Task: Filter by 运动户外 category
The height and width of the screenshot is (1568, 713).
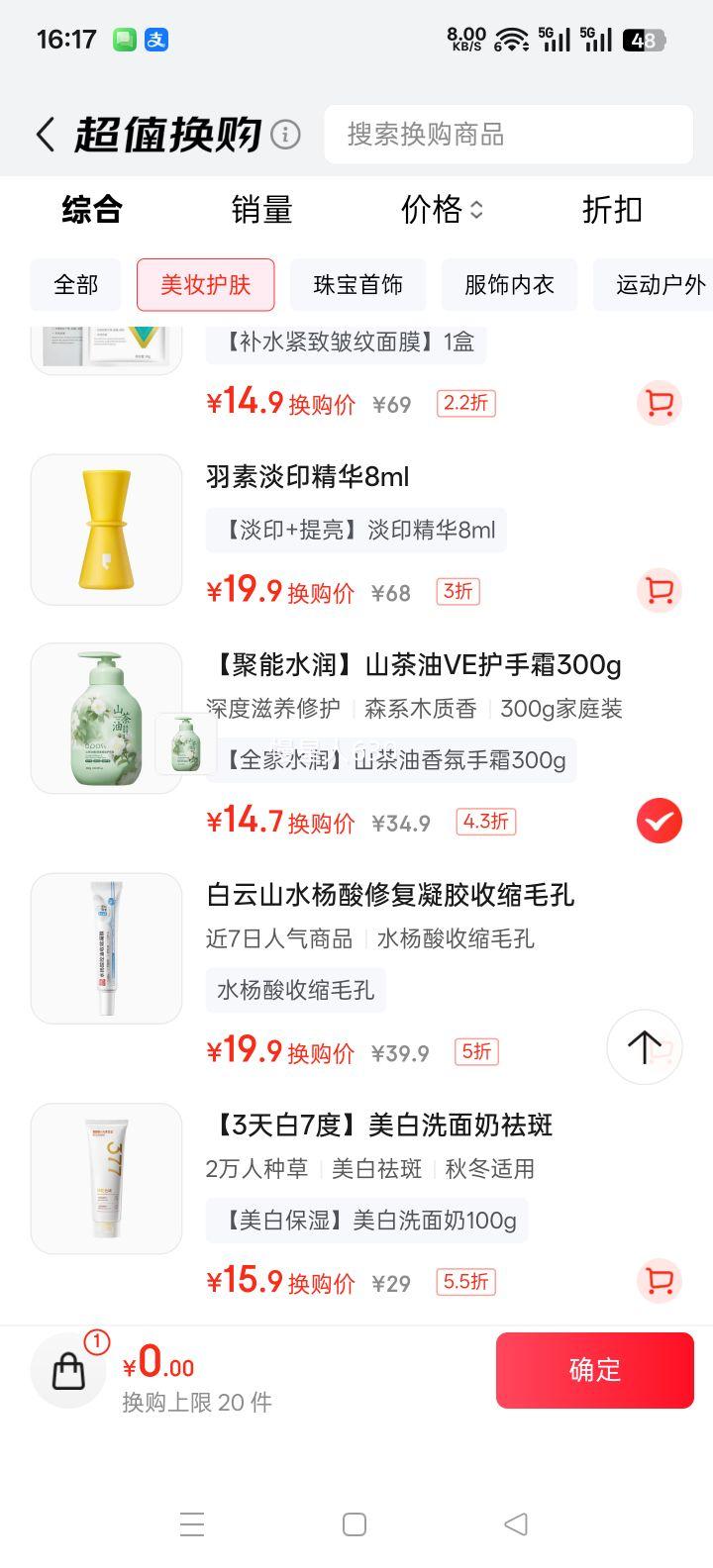Action: (x=659, y=285)
